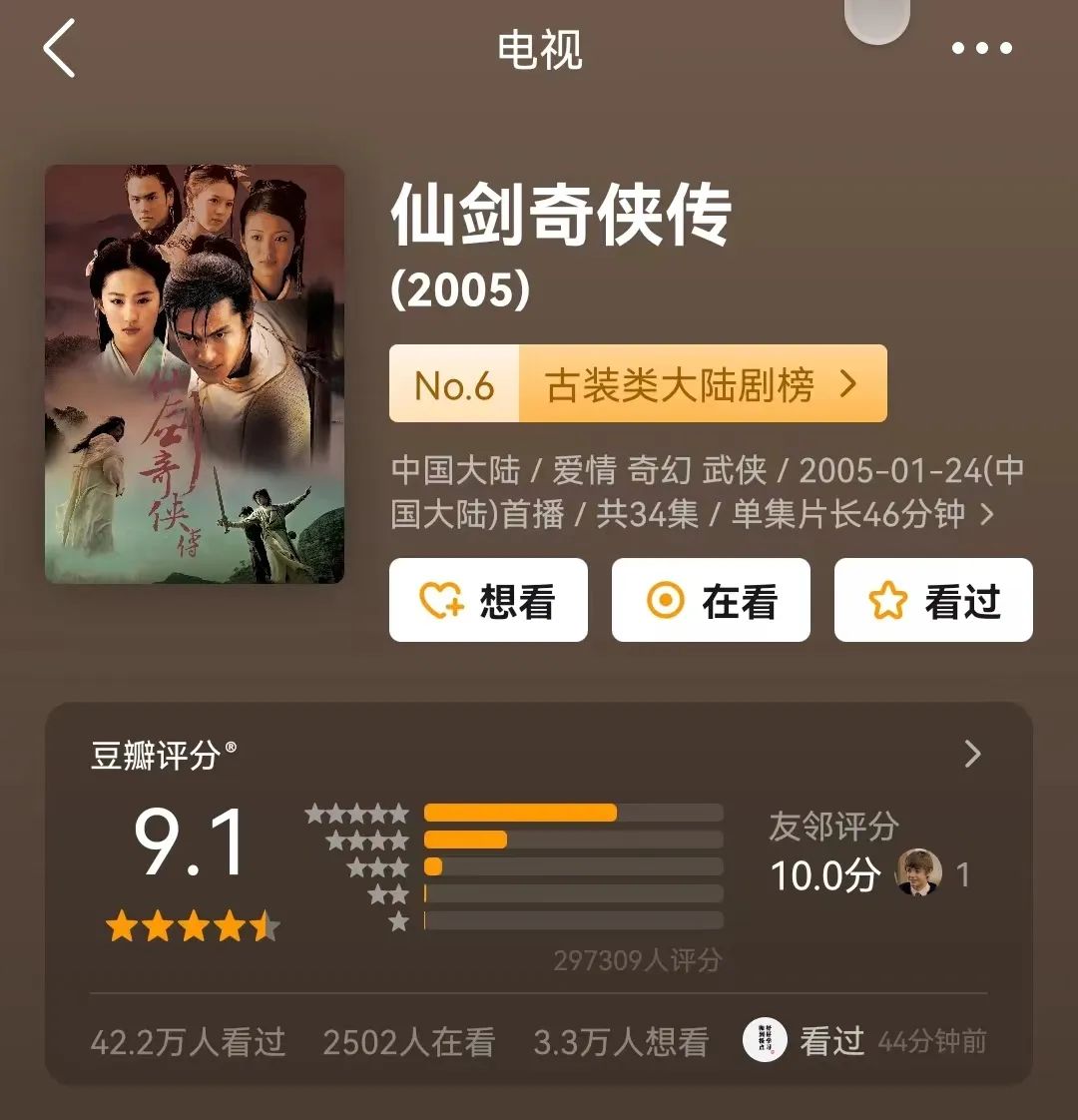Open the 仙剑奇侠传 poster image
Viewport: 1078px width, 1120px height.
195,373
